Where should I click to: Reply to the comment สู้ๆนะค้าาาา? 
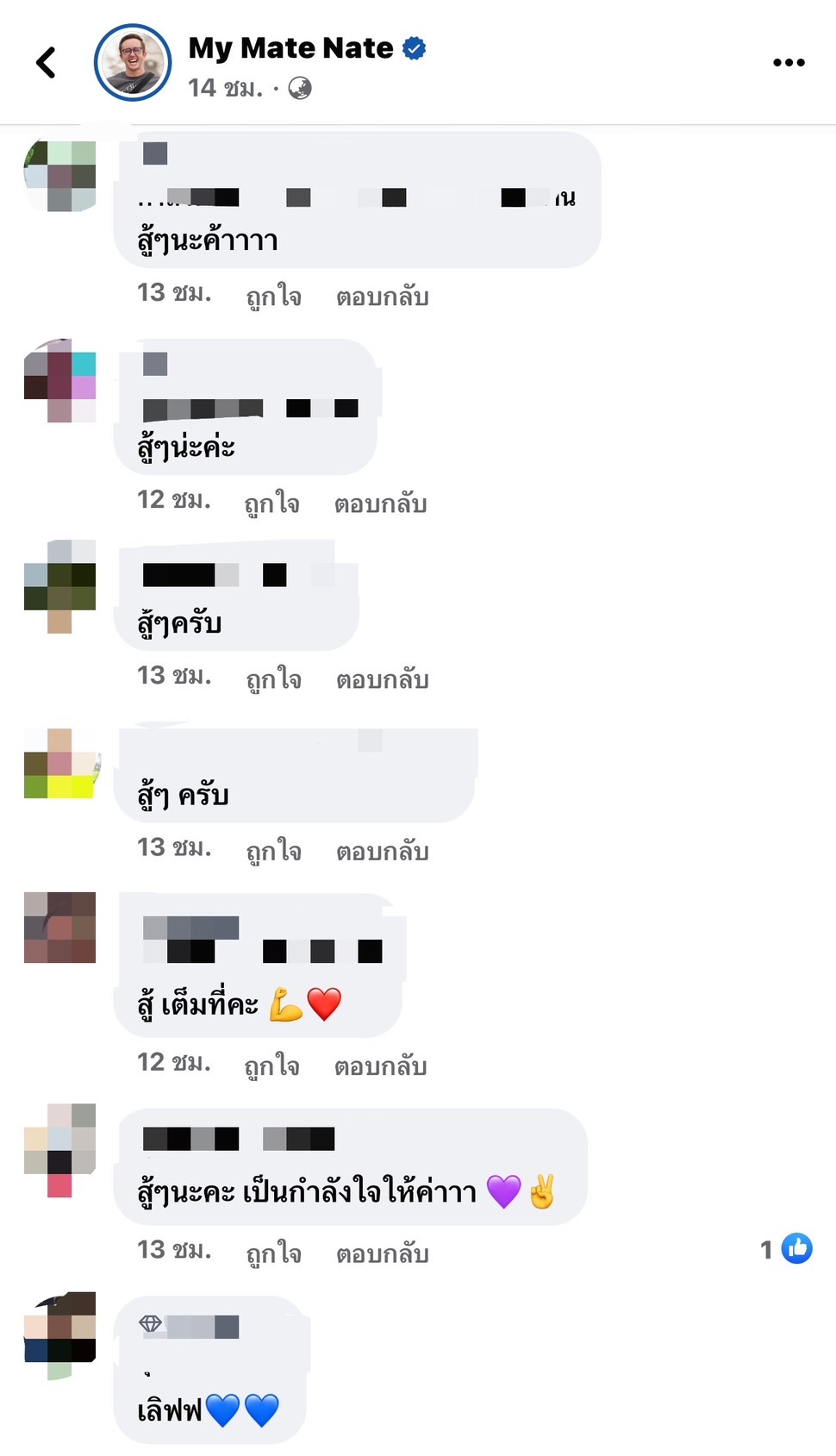click(x=382, y=297)
